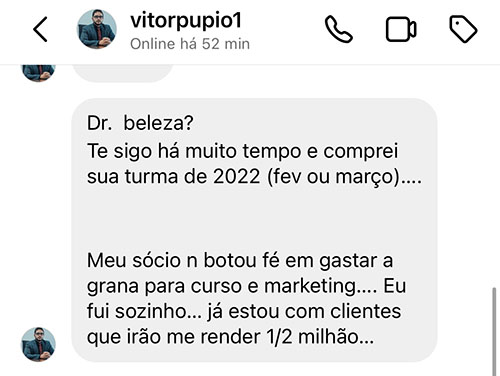Viewport: 500px width, 376px height.
Task: Start a voice call with vitorpupio1
Action: click(339, 29)
